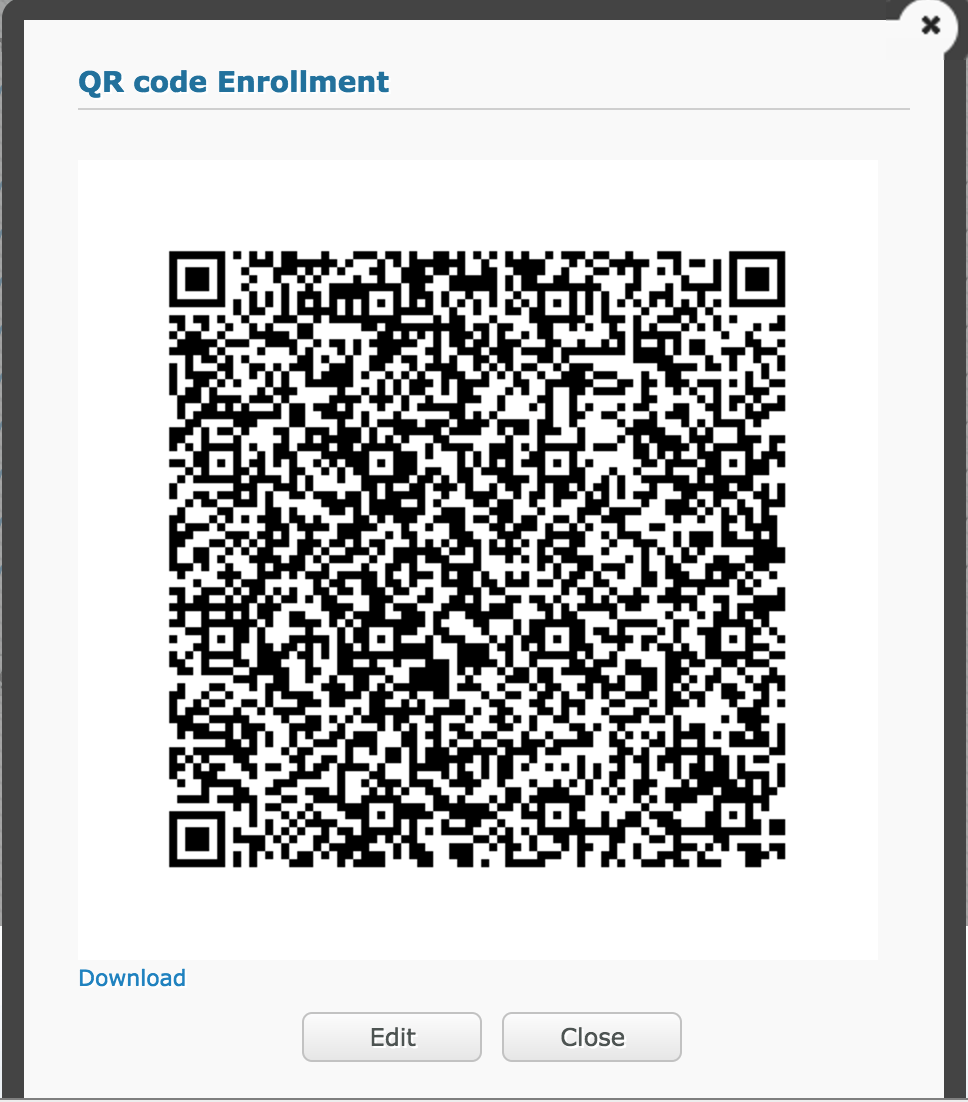Click Close to dismiss the enrollment popup
Viewport: 968px width, 1102px height.
coord(591,1037)
